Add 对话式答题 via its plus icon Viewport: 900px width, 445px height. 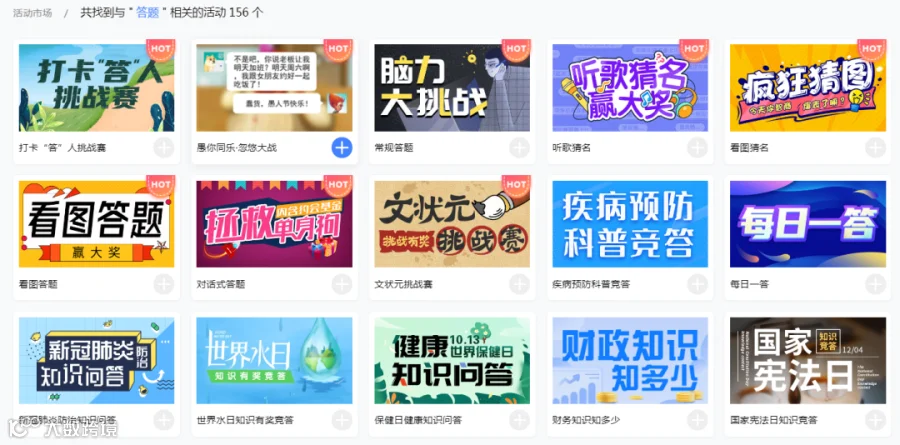[x=342, y=284]
